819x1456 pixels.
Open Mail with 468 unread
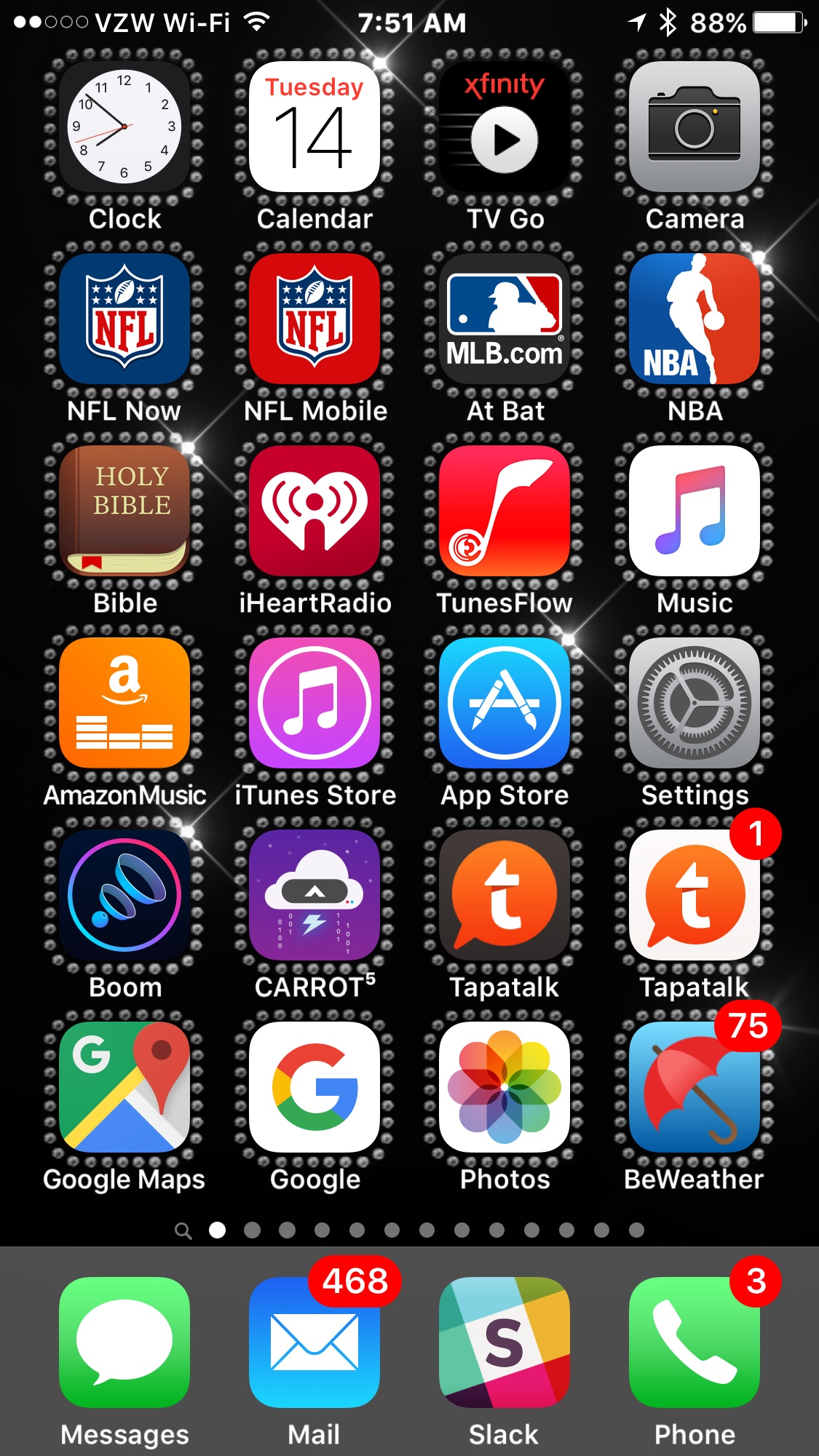[x=314, y=1342]
